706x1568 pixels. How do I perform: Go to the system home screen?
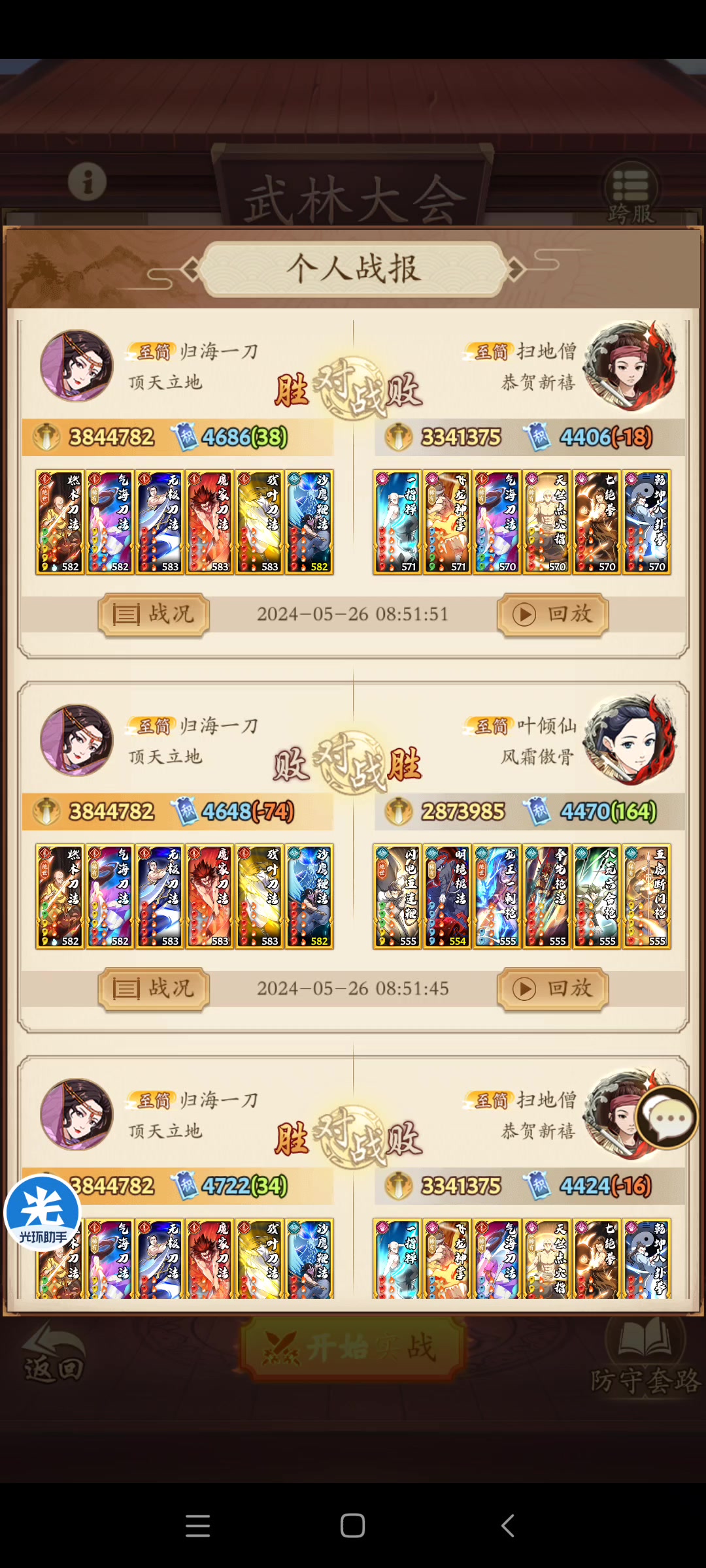pos(352,1526)
